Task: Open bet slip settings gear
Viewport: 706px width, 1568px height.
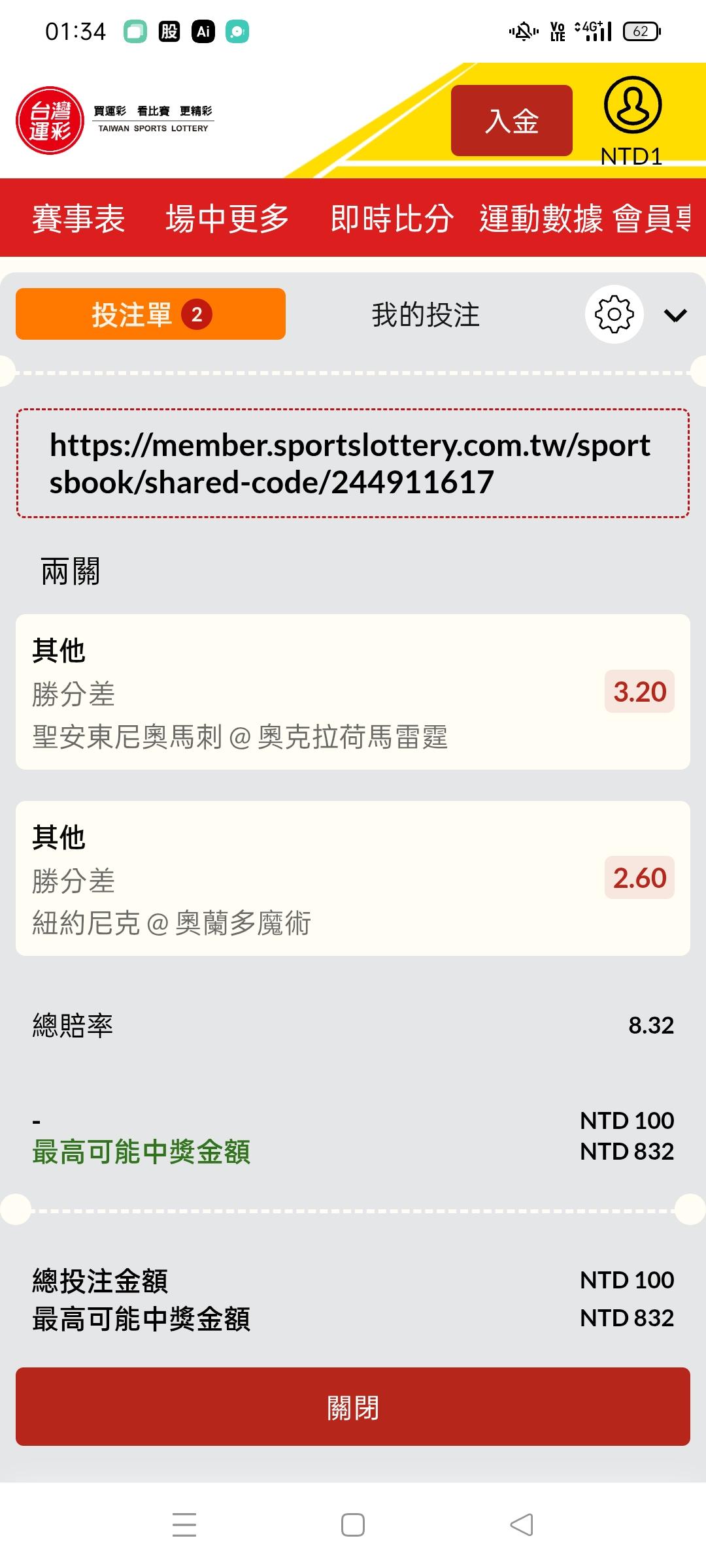Action: (x=614, y=314)
